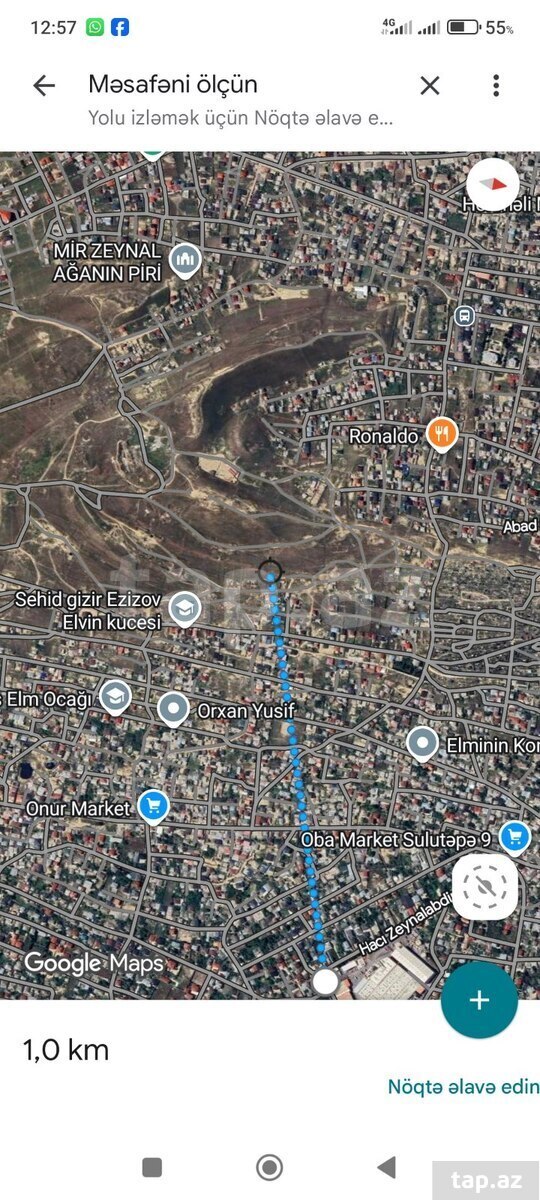Open the three-dot overflow menu
This screenshot has width=540, height=1200.
496,86
